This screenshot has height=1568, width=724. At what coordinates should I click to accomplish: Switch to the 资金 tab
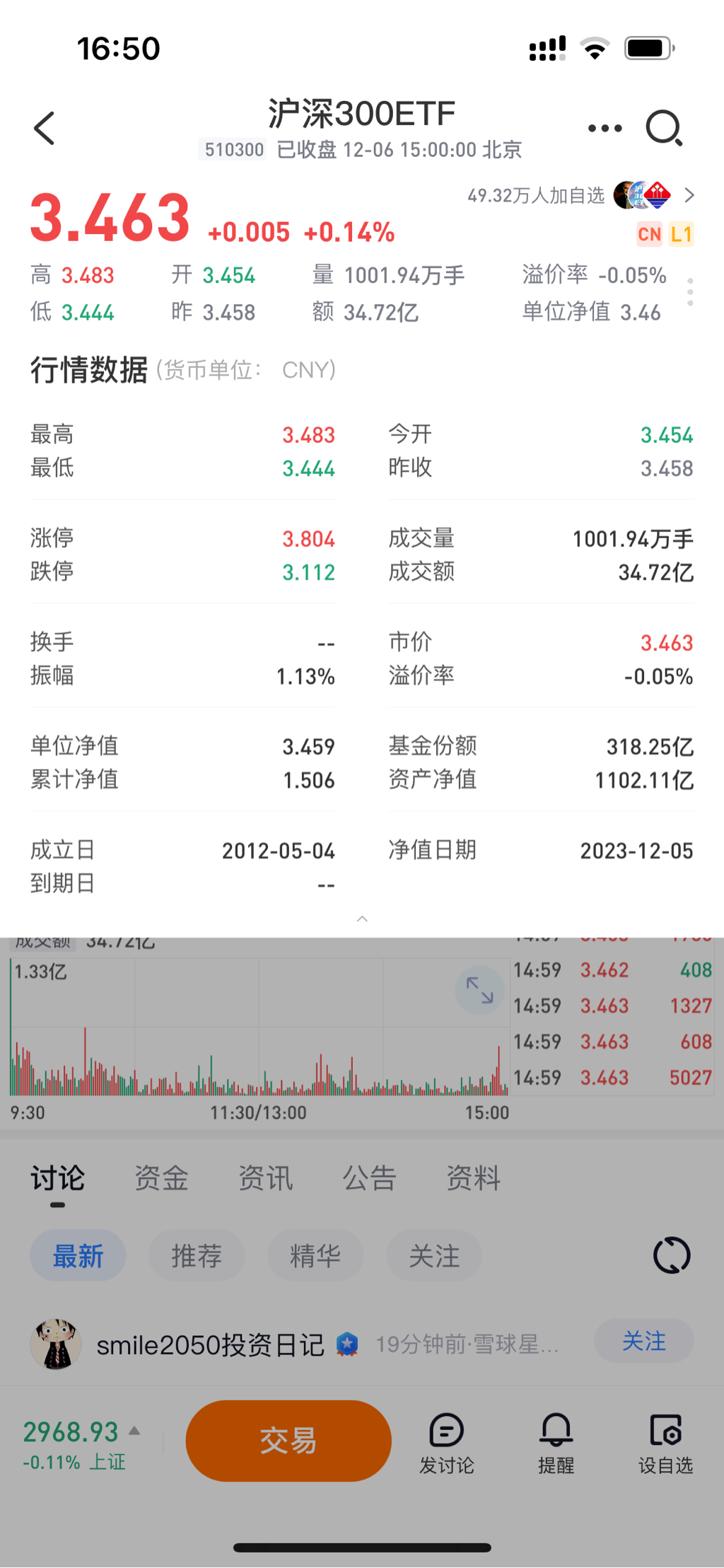161,1179
